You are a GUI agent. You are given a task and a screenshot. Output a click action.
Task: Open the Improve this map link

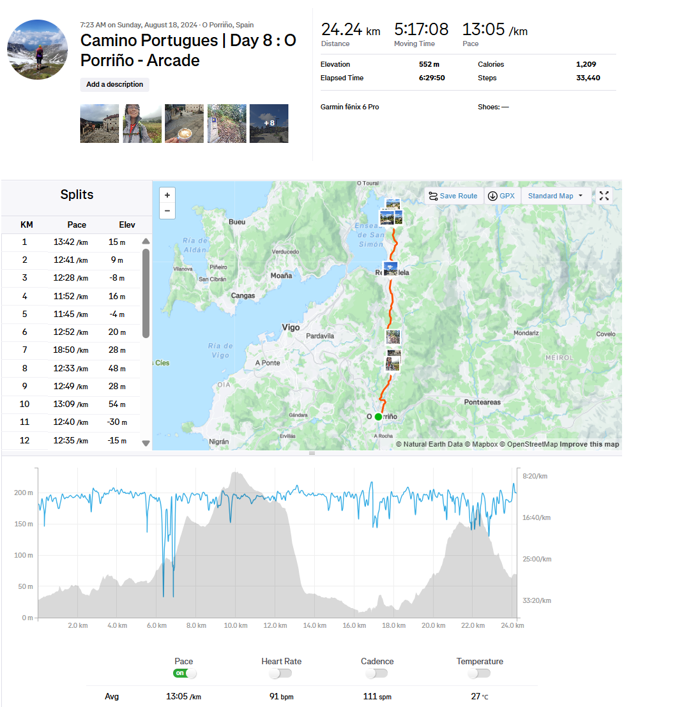click(x=589, y=444)
